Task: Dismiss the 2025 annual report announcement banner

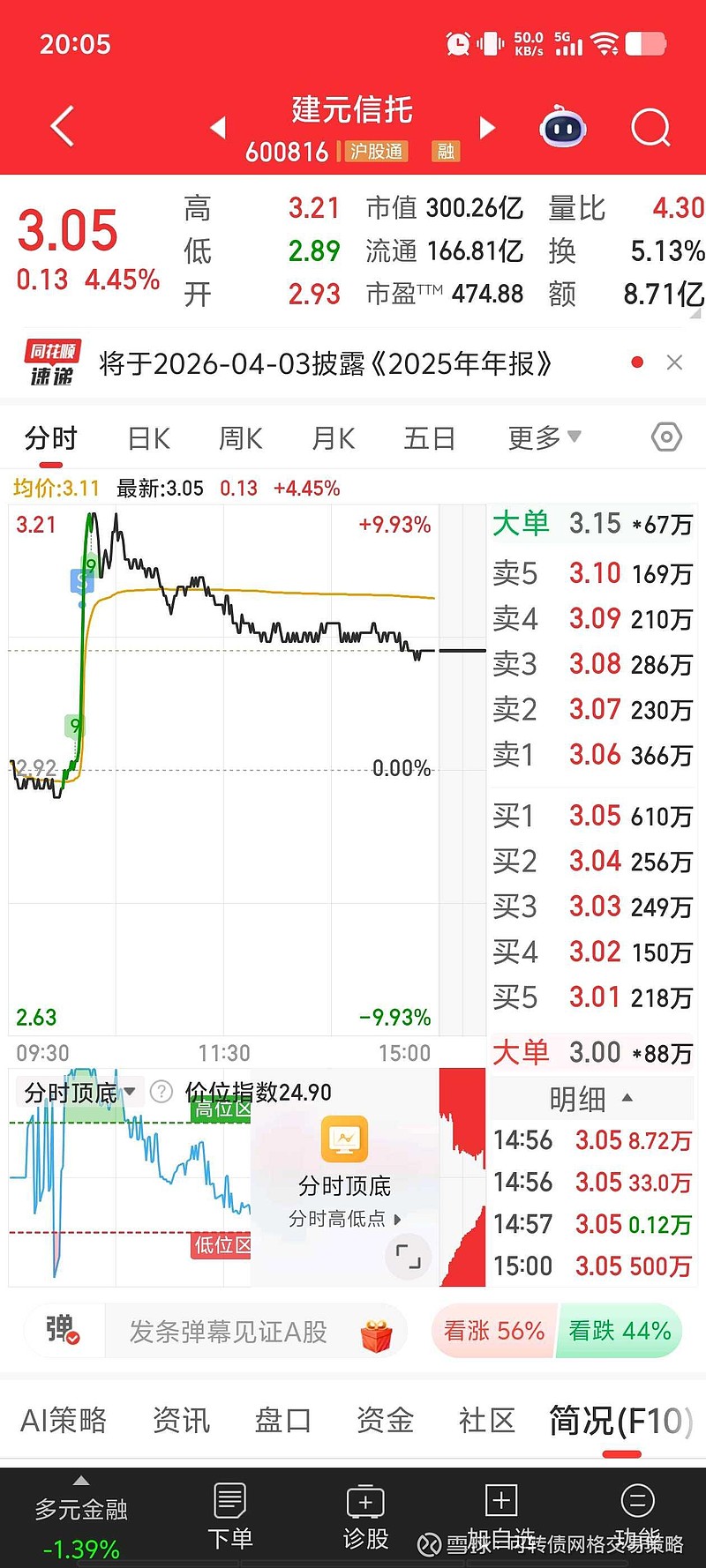Action: click(674, 362)
